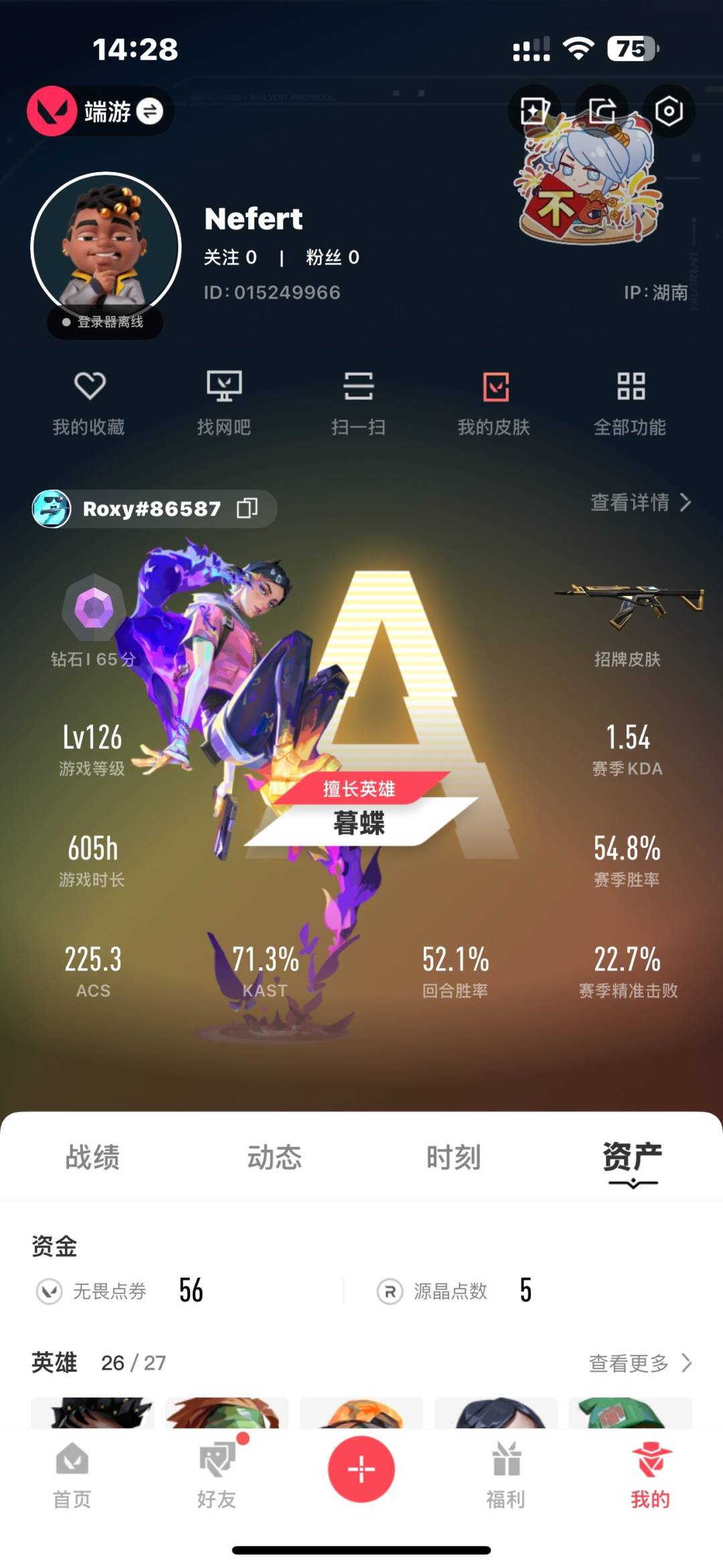Viewport: 723px width, 1568px height.
Task: Tap the share icon in top bar
Action: [602, 111]
